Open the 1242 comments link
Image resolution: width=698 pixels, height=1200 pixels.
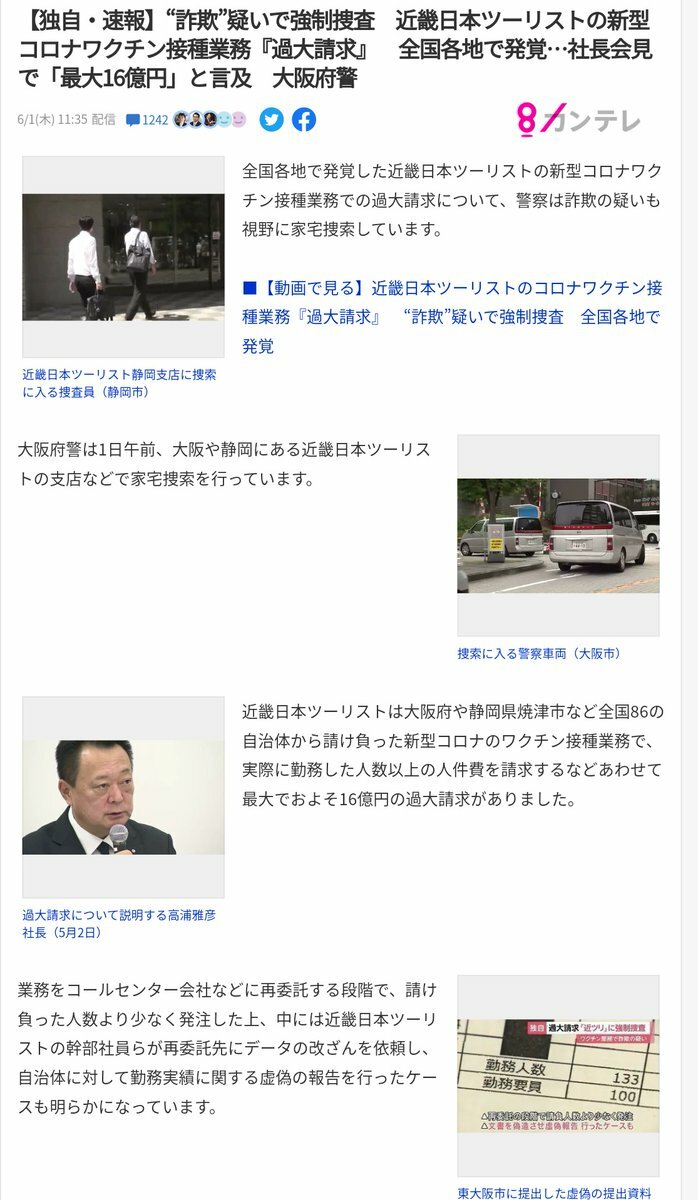click(147, 120)
